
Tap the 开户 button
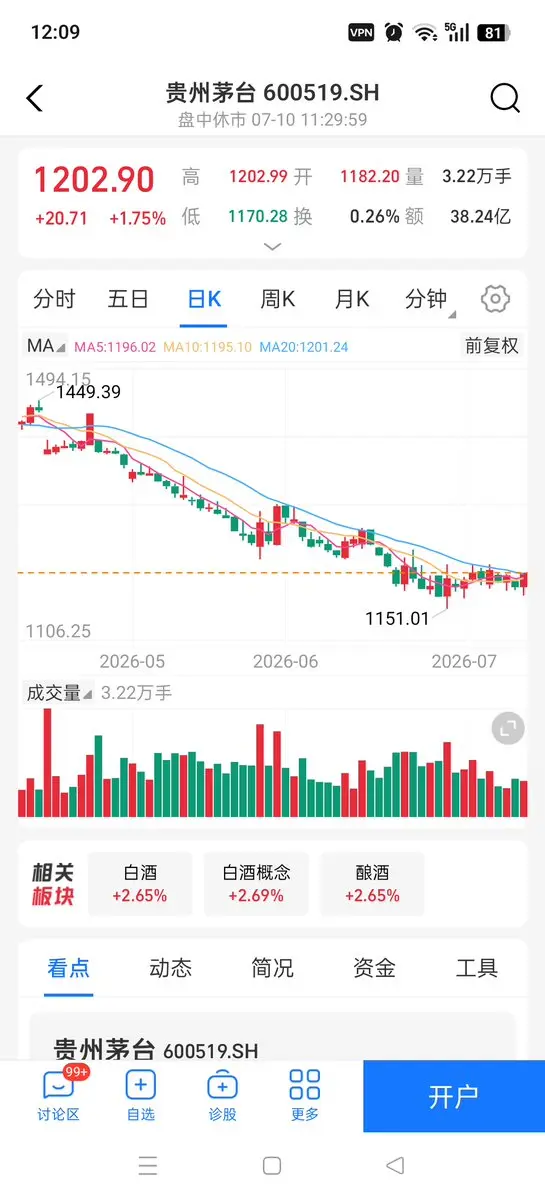(x=454, y=1096)
